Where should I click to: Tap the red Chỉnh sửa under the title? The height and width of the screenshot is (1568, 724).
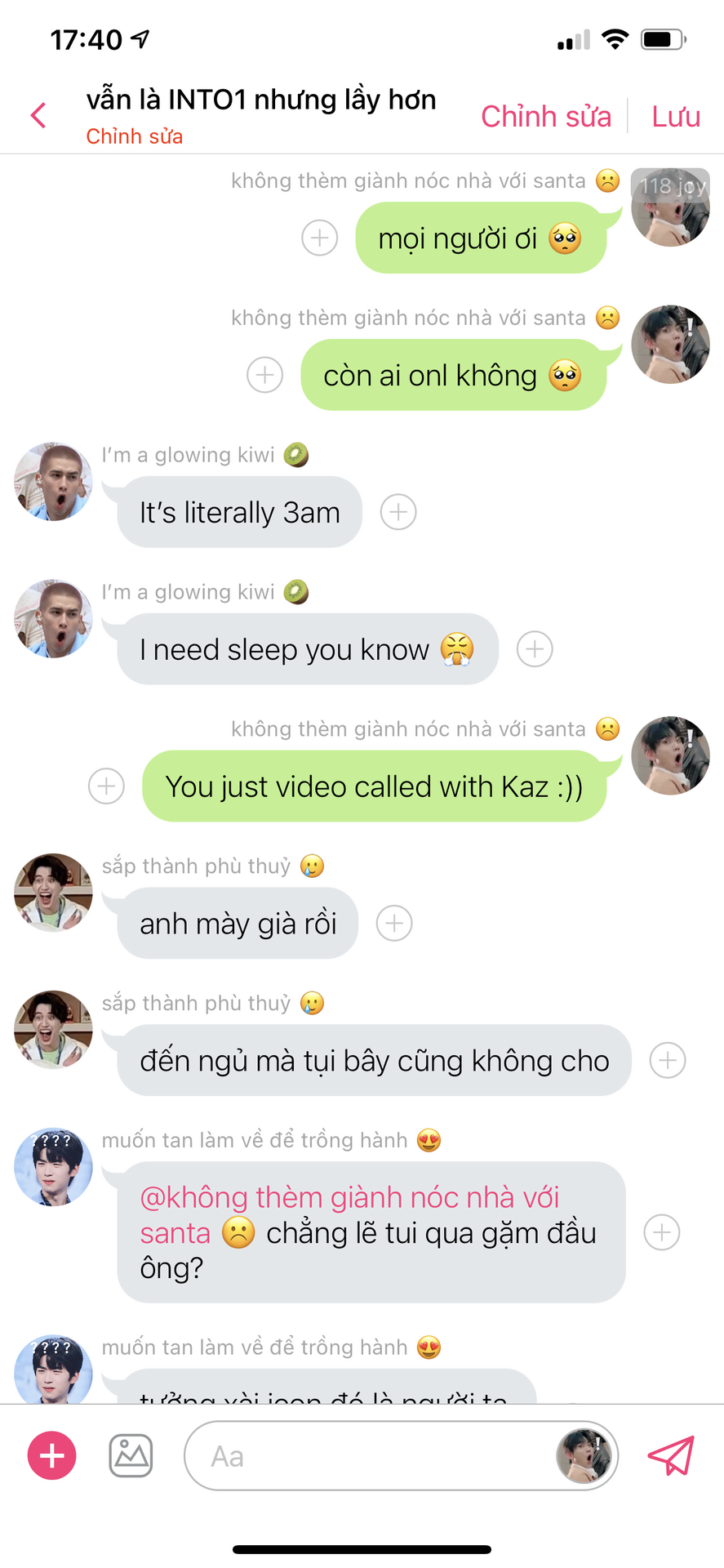135,136
